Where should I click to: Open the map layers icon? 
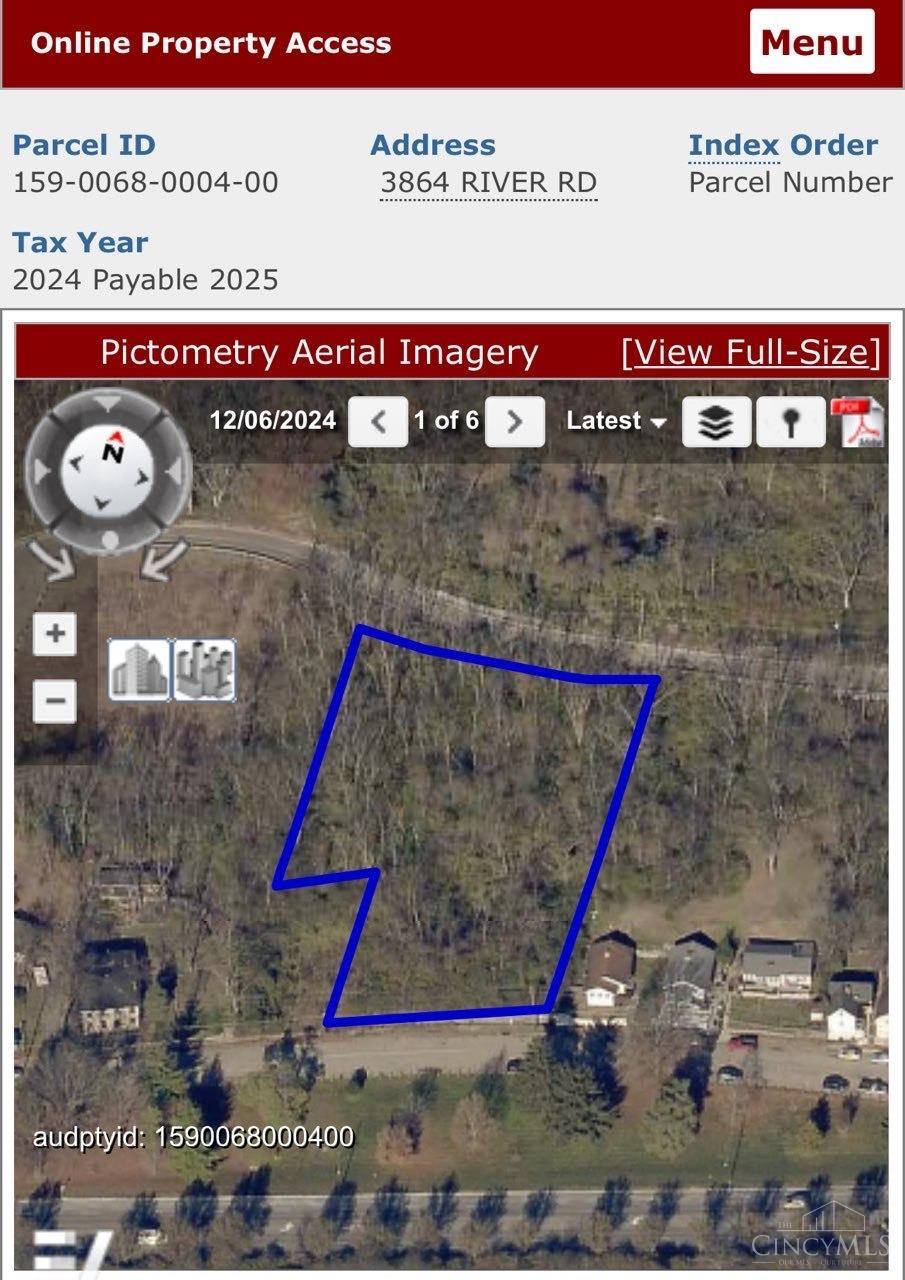(x=717, y=422)
